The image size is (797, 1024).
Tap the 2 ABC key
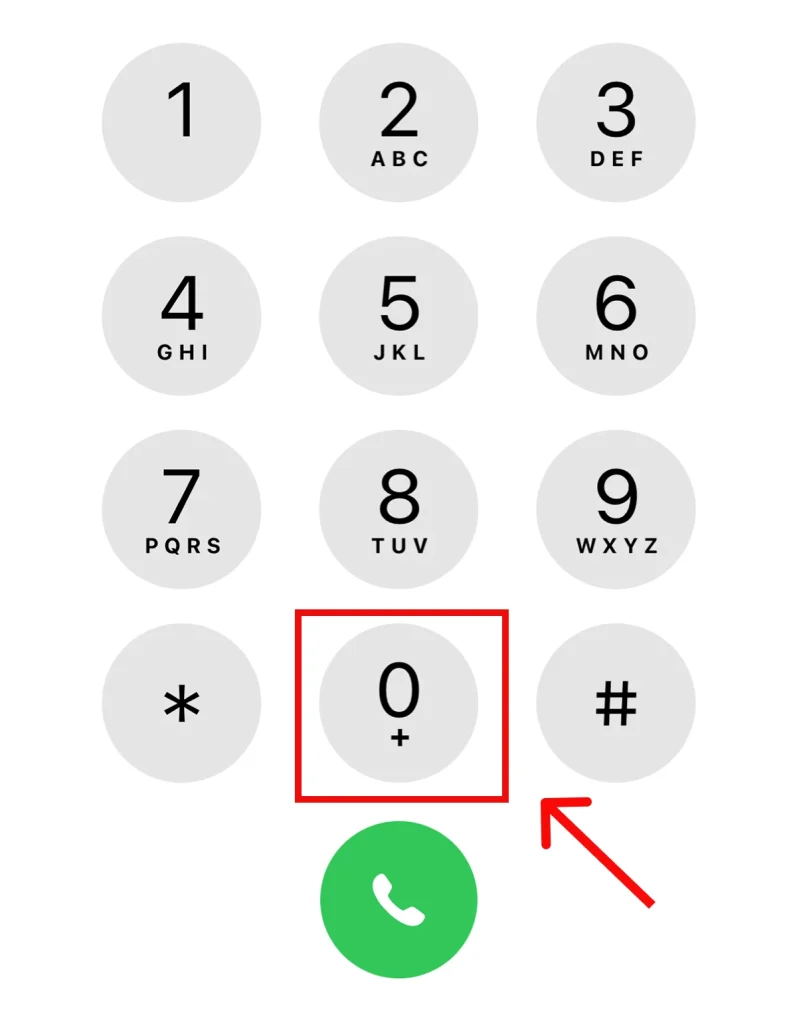[x=399, y=123]
